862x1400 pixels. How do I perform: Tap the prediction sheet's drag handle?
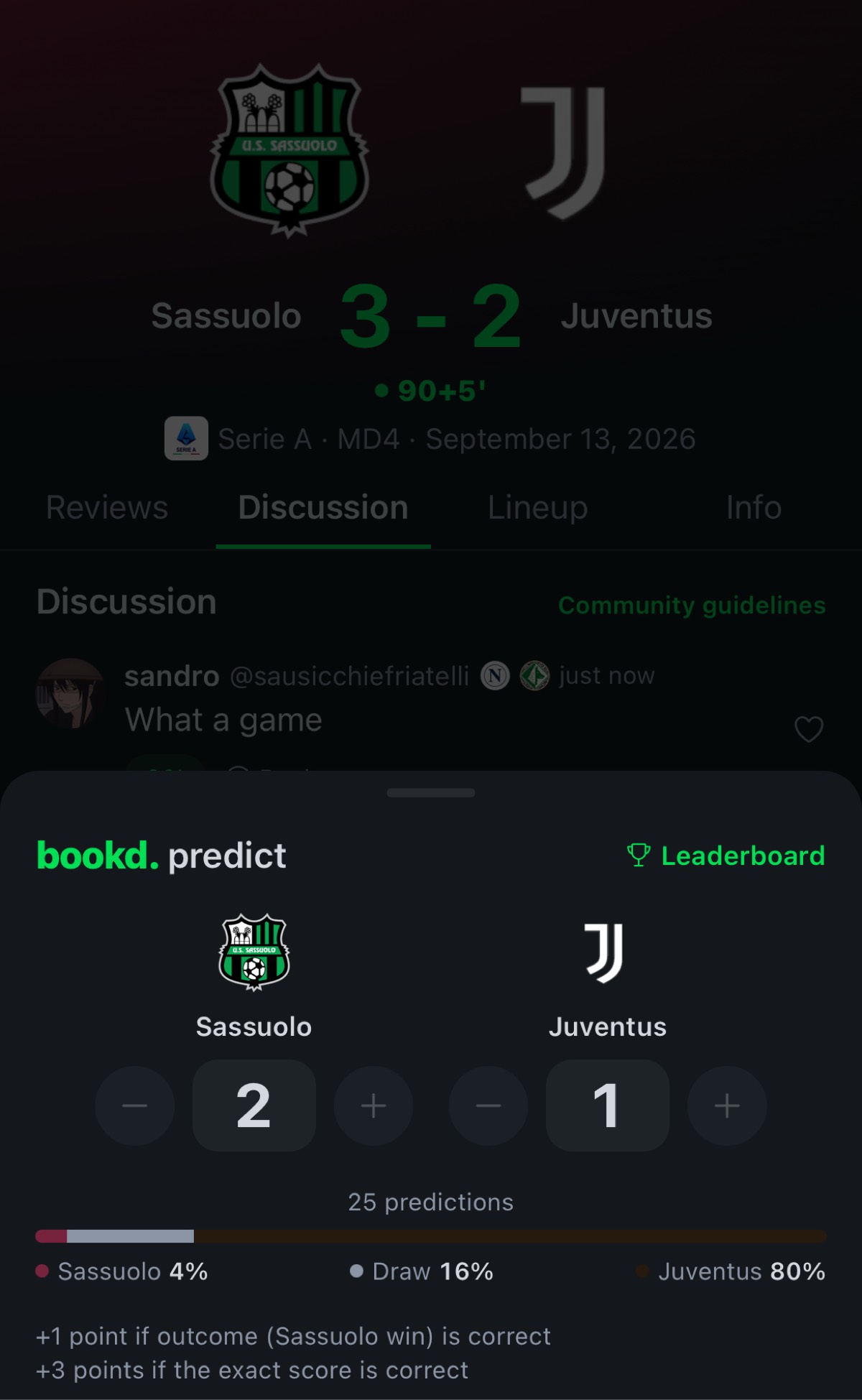pyautogui.click(x=431, y=793)
